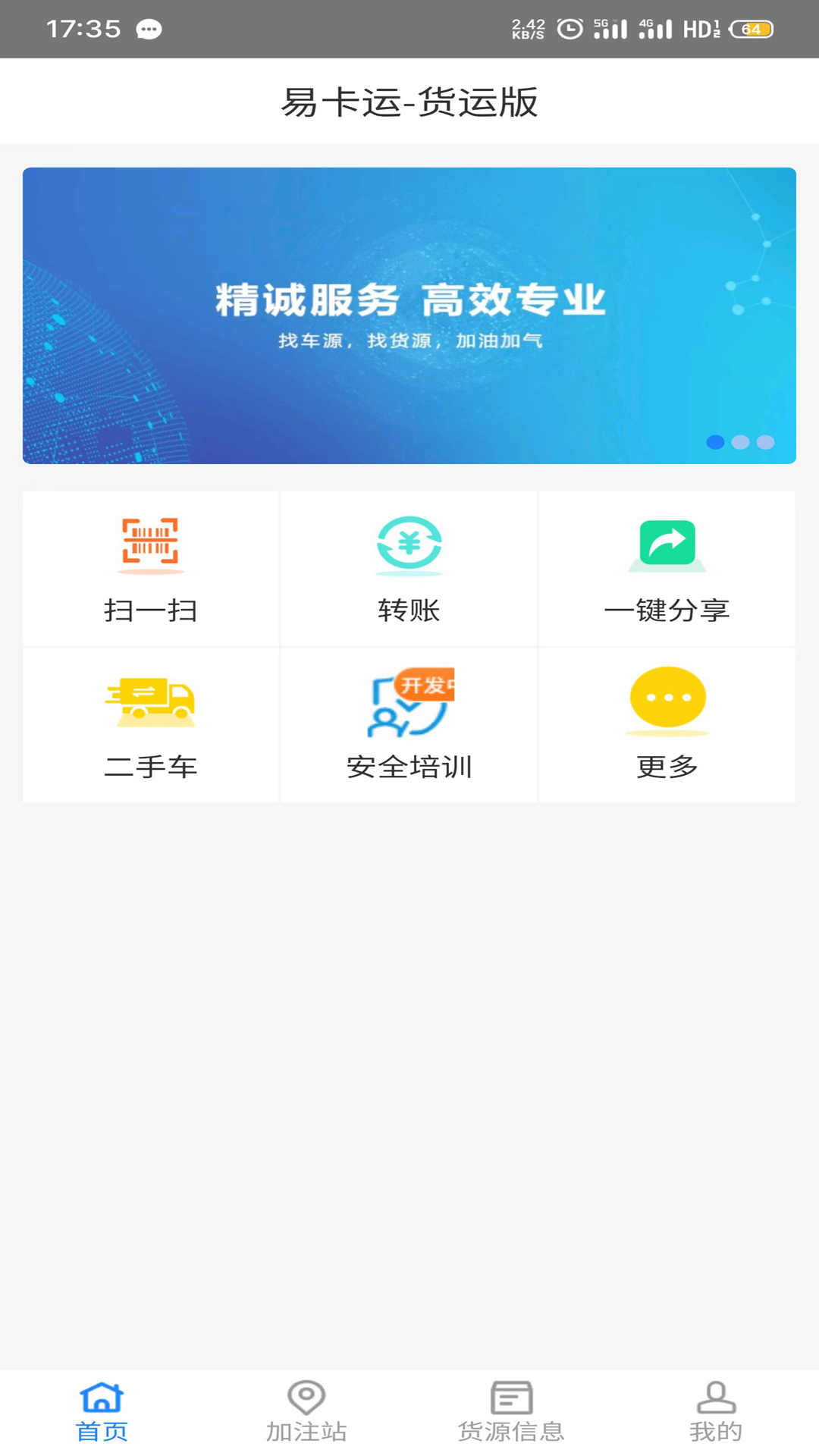Screen dimensions: 819x1456
Task: Open the 二手车 used trucks section
Action: pos(150,725)
